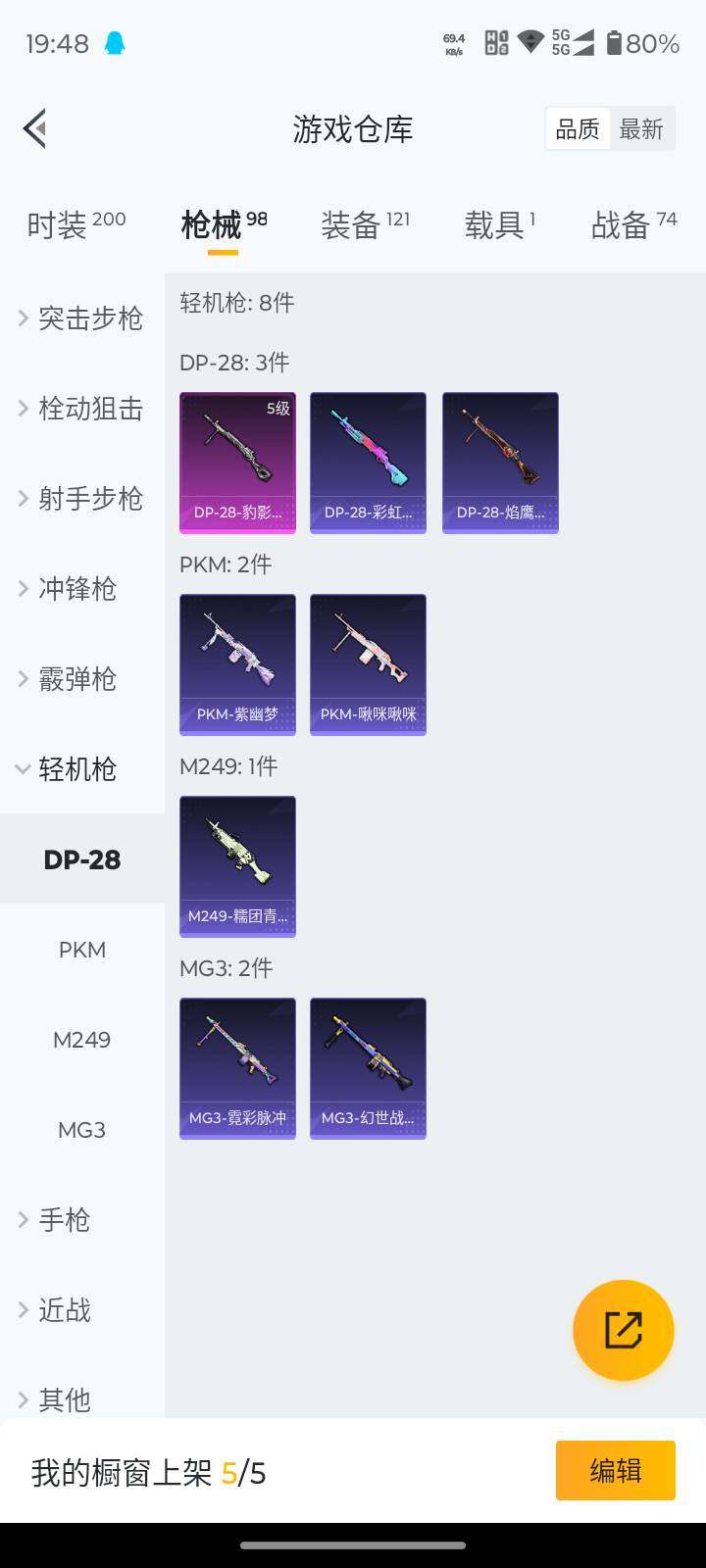Expand the 突击步枪 category
Image resolution: width=706 pixels, height=1568 pixels.
82,318
